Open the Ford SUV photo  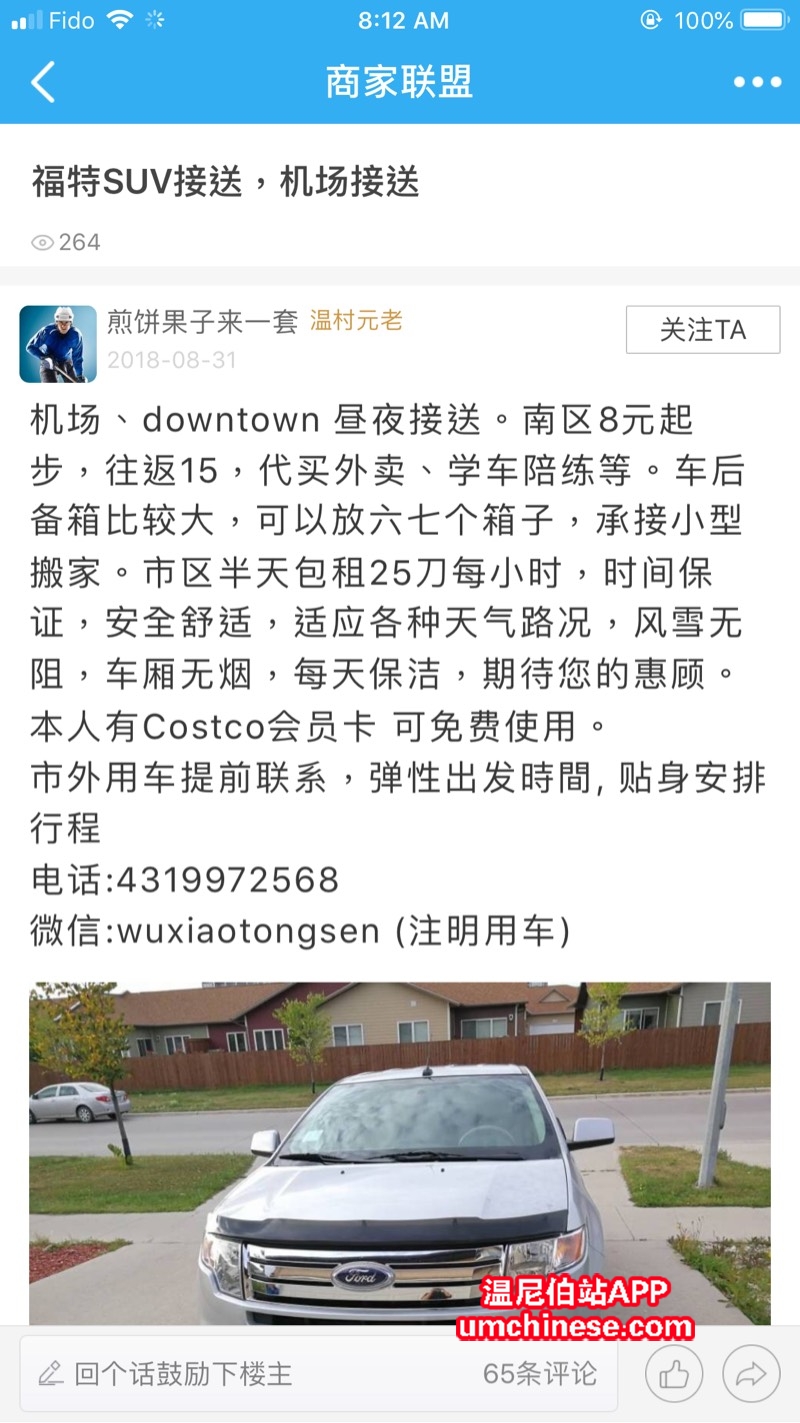point(400,1150)
